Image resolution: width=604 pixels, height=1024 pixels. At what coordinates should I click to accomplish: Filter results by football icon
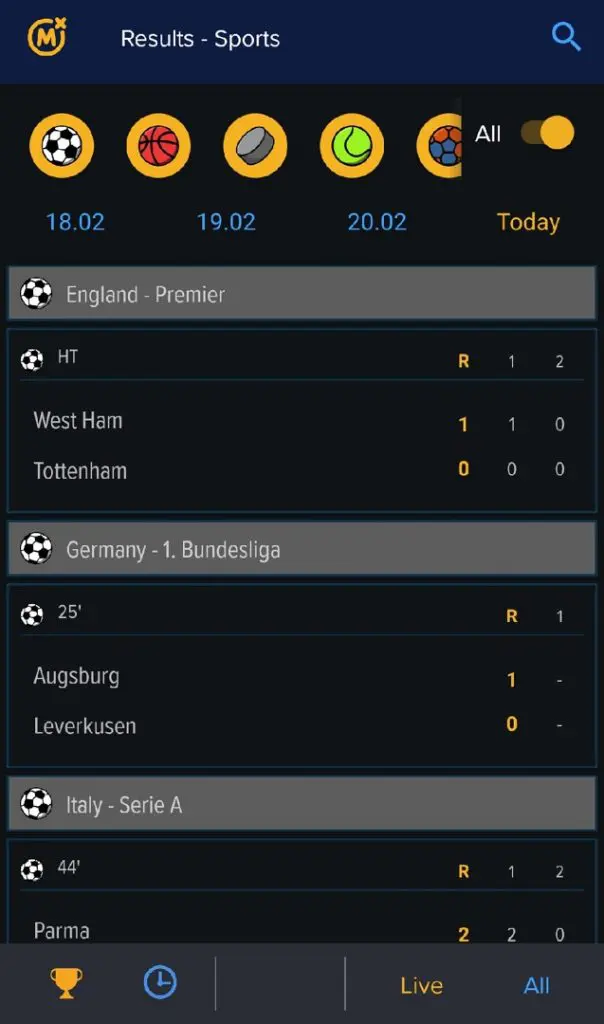coord(61,146)
